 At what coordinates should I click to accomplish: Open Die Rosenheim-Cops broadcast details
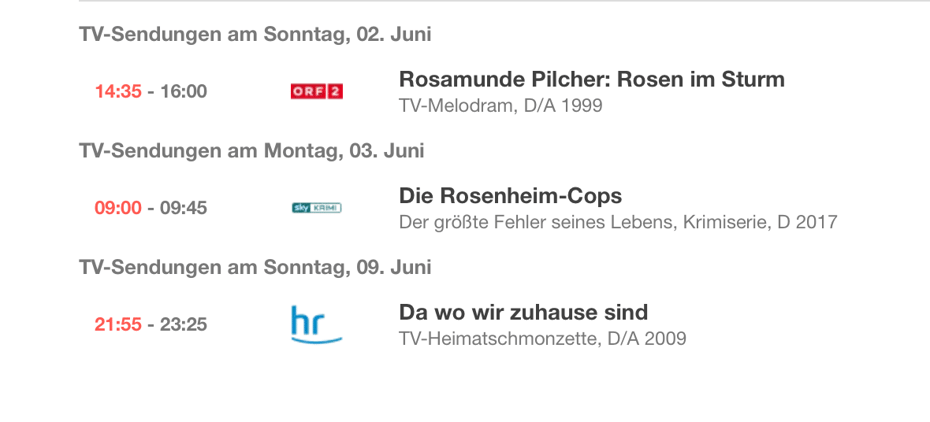coord(510,196)
